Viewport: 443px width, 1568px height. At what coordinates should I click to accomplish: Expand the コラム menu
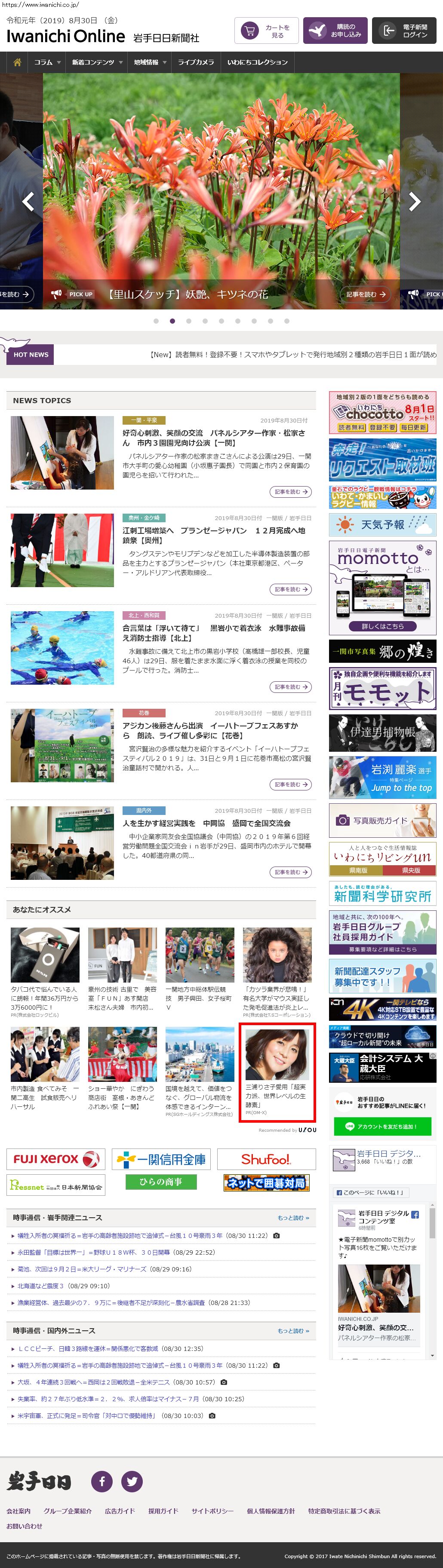click(x=46, y=62)
